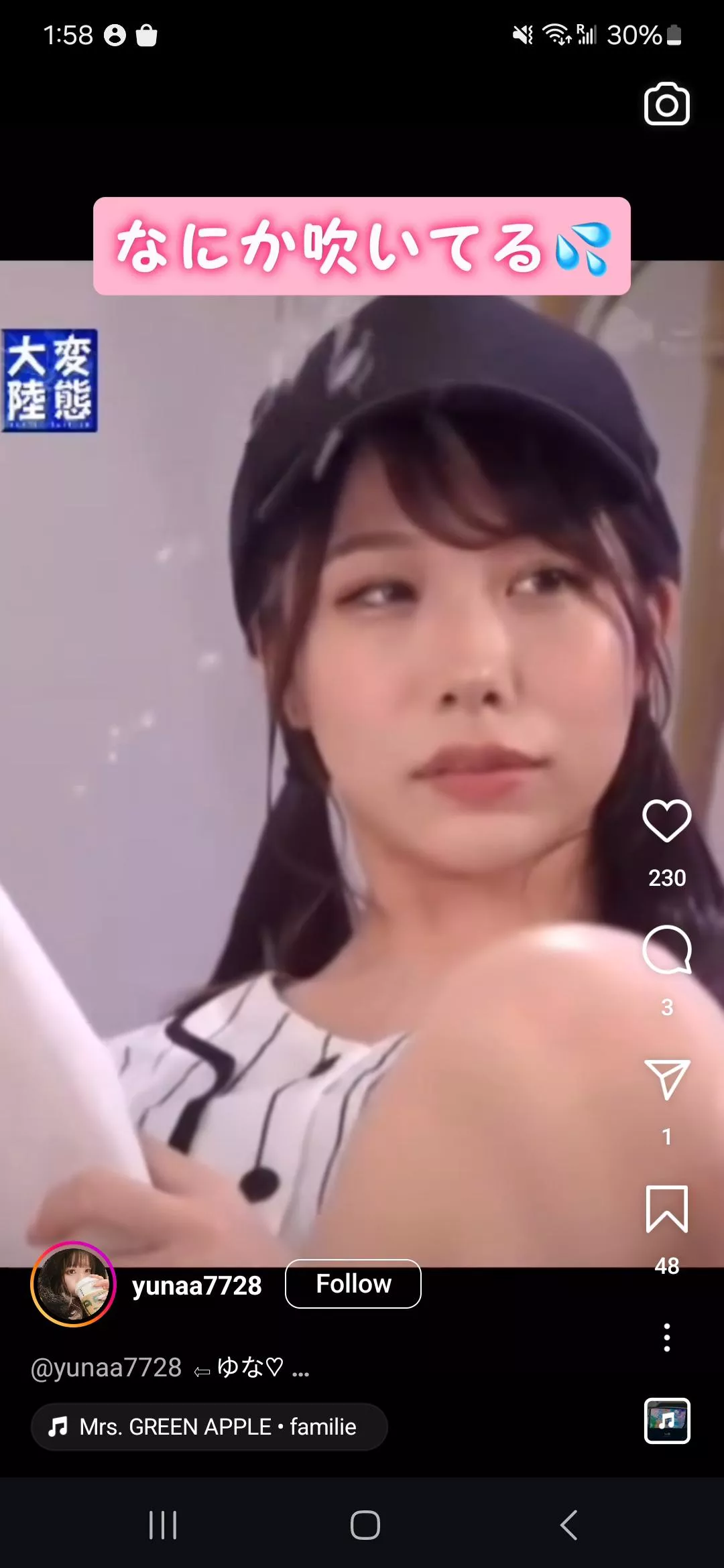Open the three-dot more options menu
The image size is (724, 1568).
coord(666,1337)
